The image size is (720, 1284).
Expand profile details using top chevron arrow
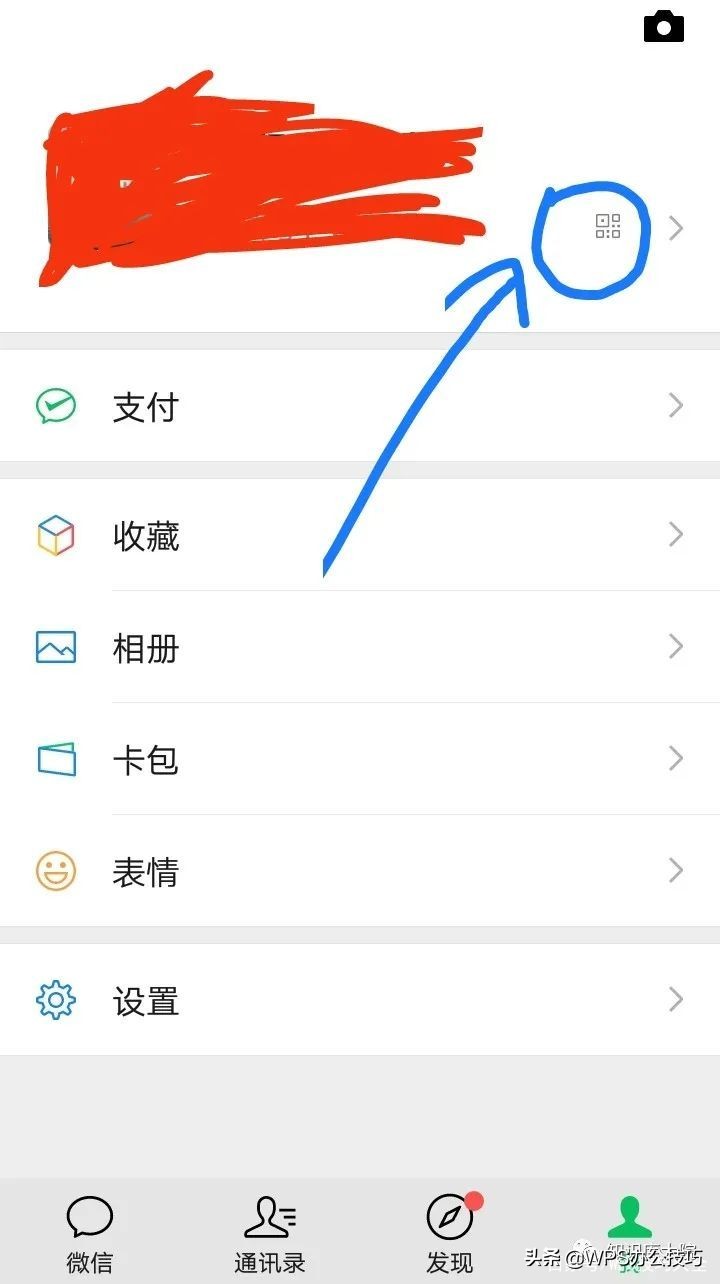pyautogui.click(x=676, y=228)
